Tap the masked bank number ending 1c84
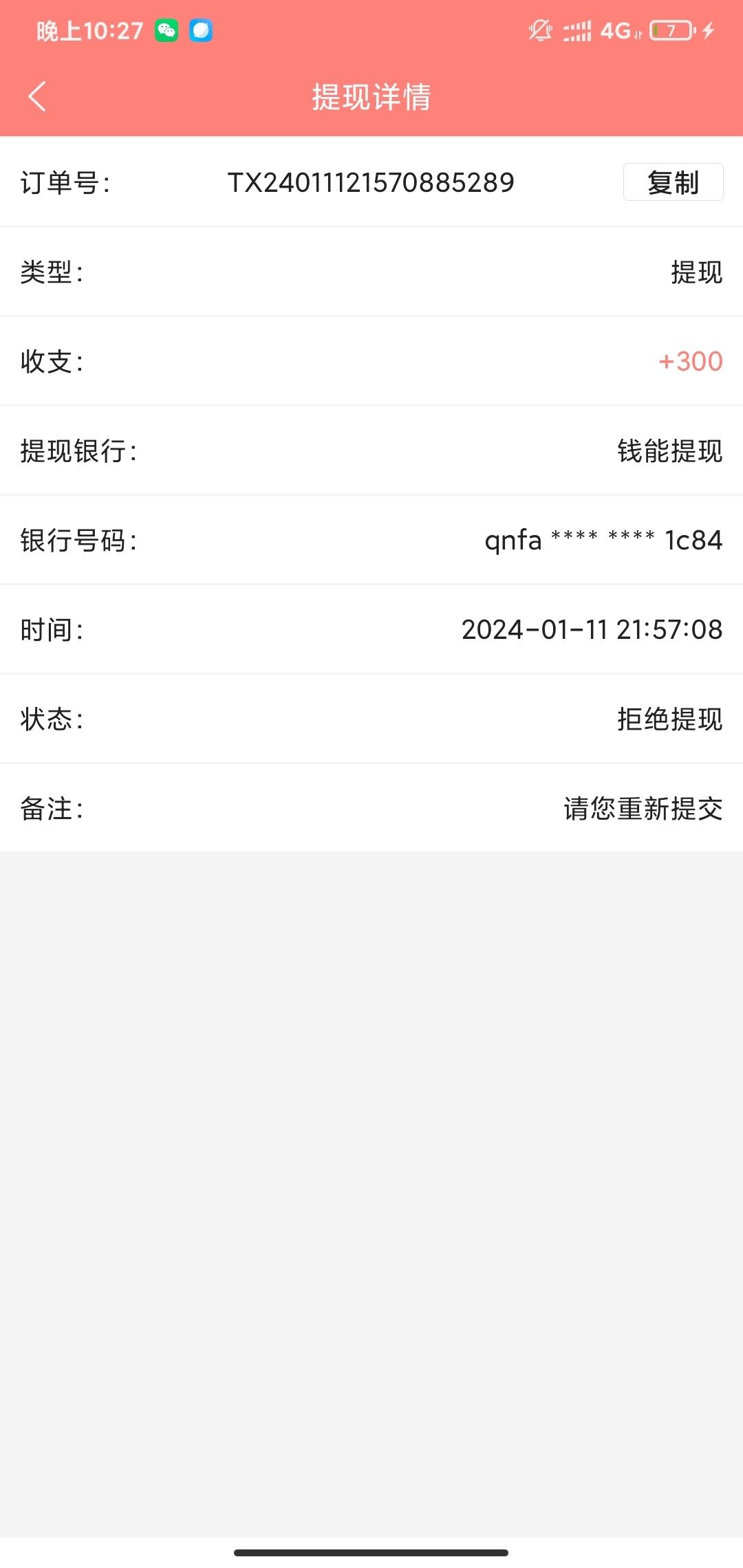 [603, 541]
